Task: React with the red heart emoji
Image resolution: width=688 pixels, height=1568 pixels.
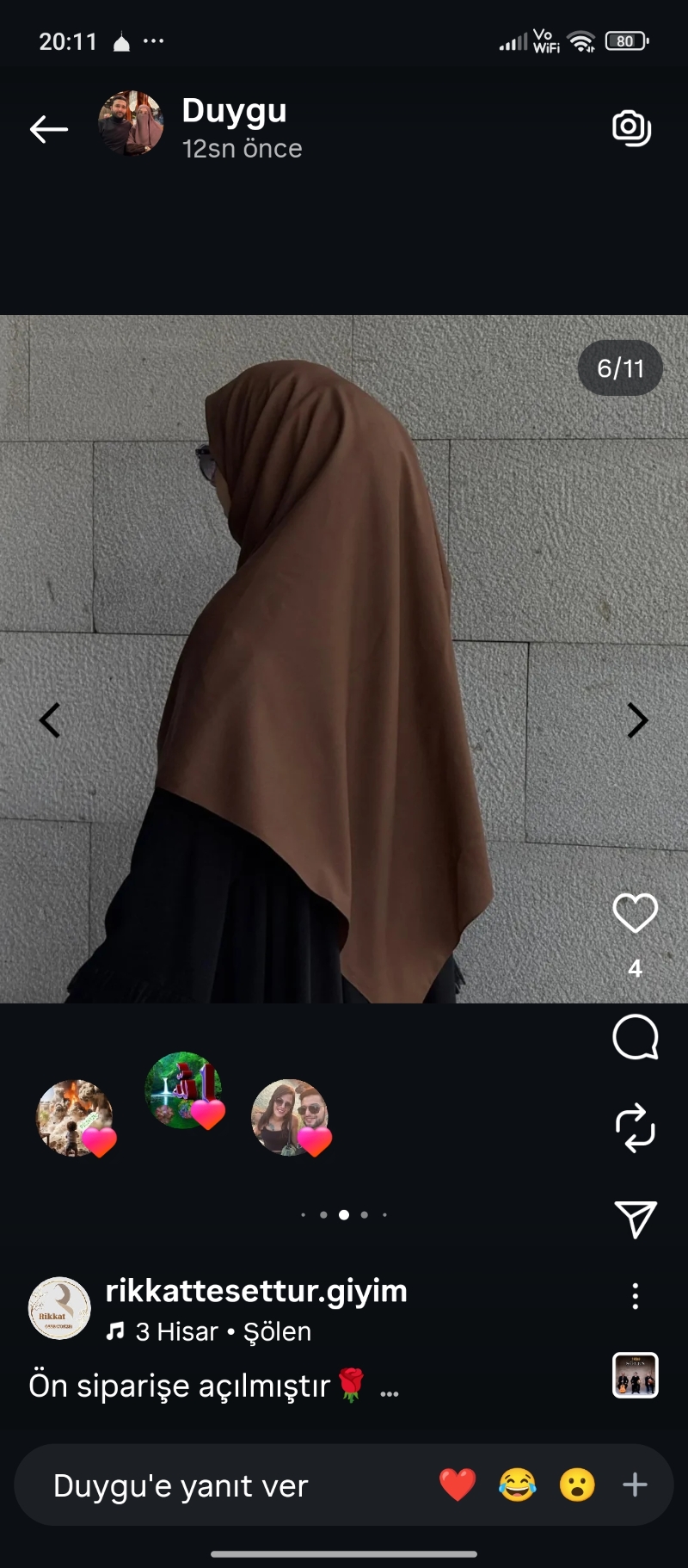Action: tap(458, 1485)
